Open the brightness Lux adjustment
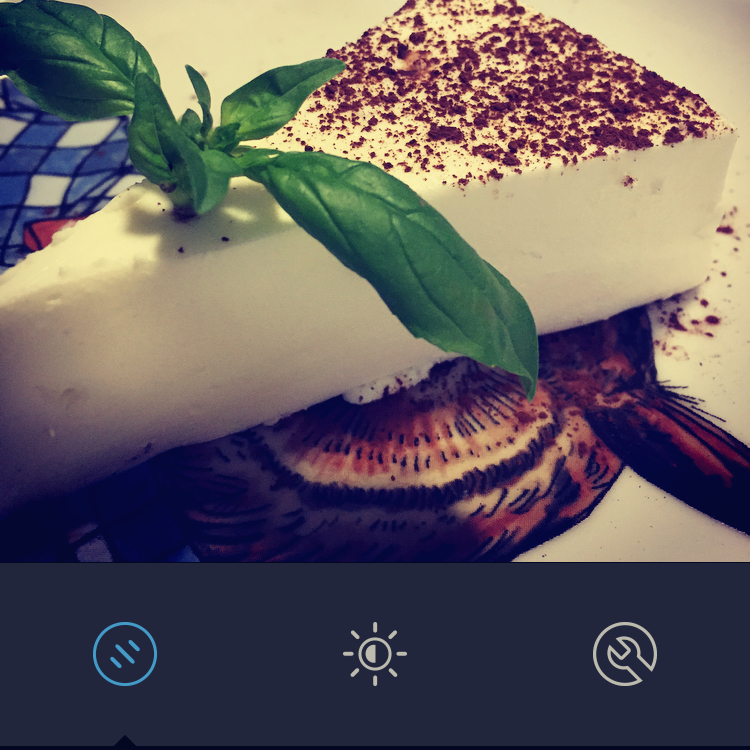The width and height of the screenshot is (750, 750). 375,654
